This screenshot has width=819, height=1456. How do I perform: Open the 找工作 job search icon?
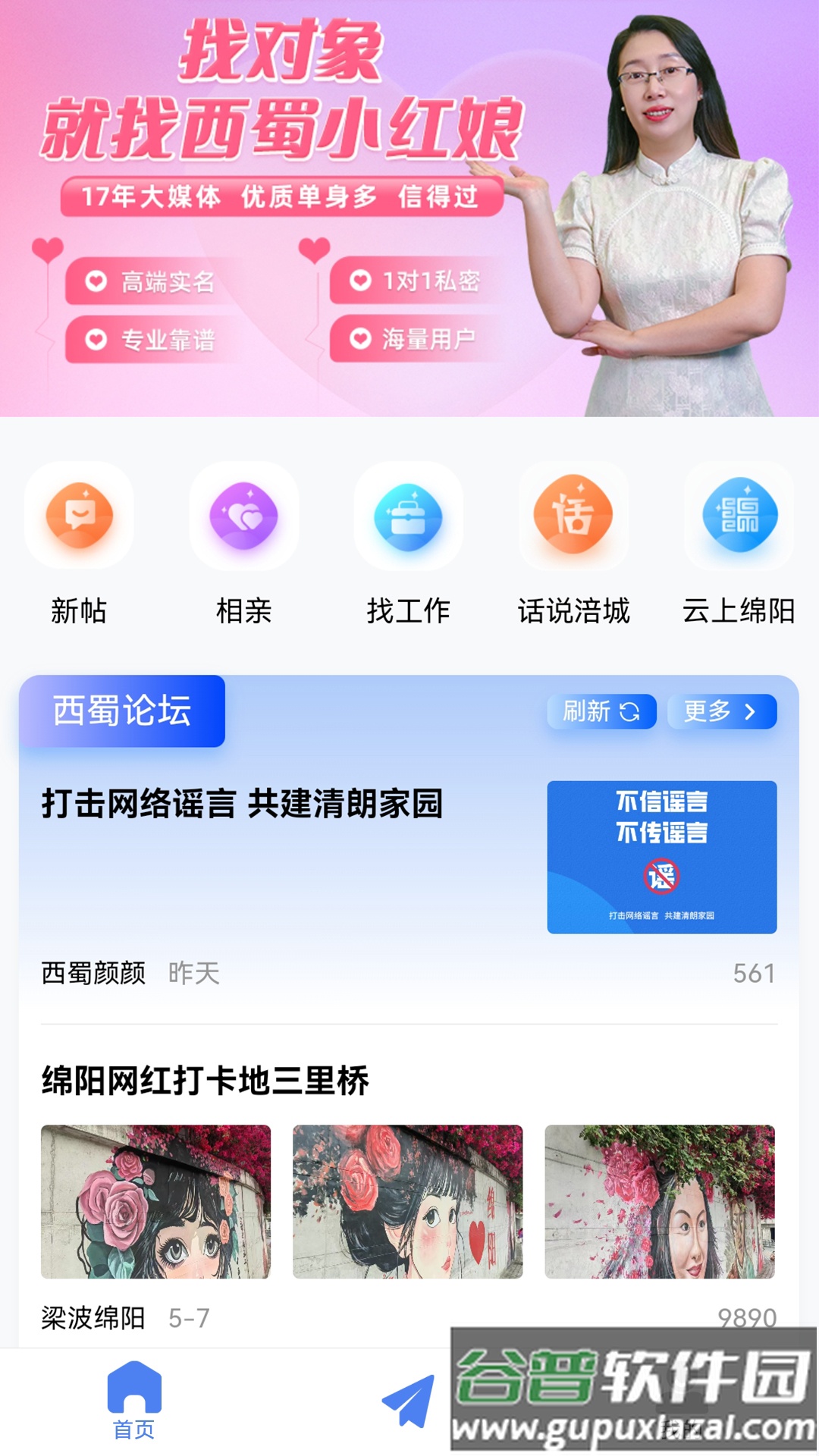coord(409,516)
